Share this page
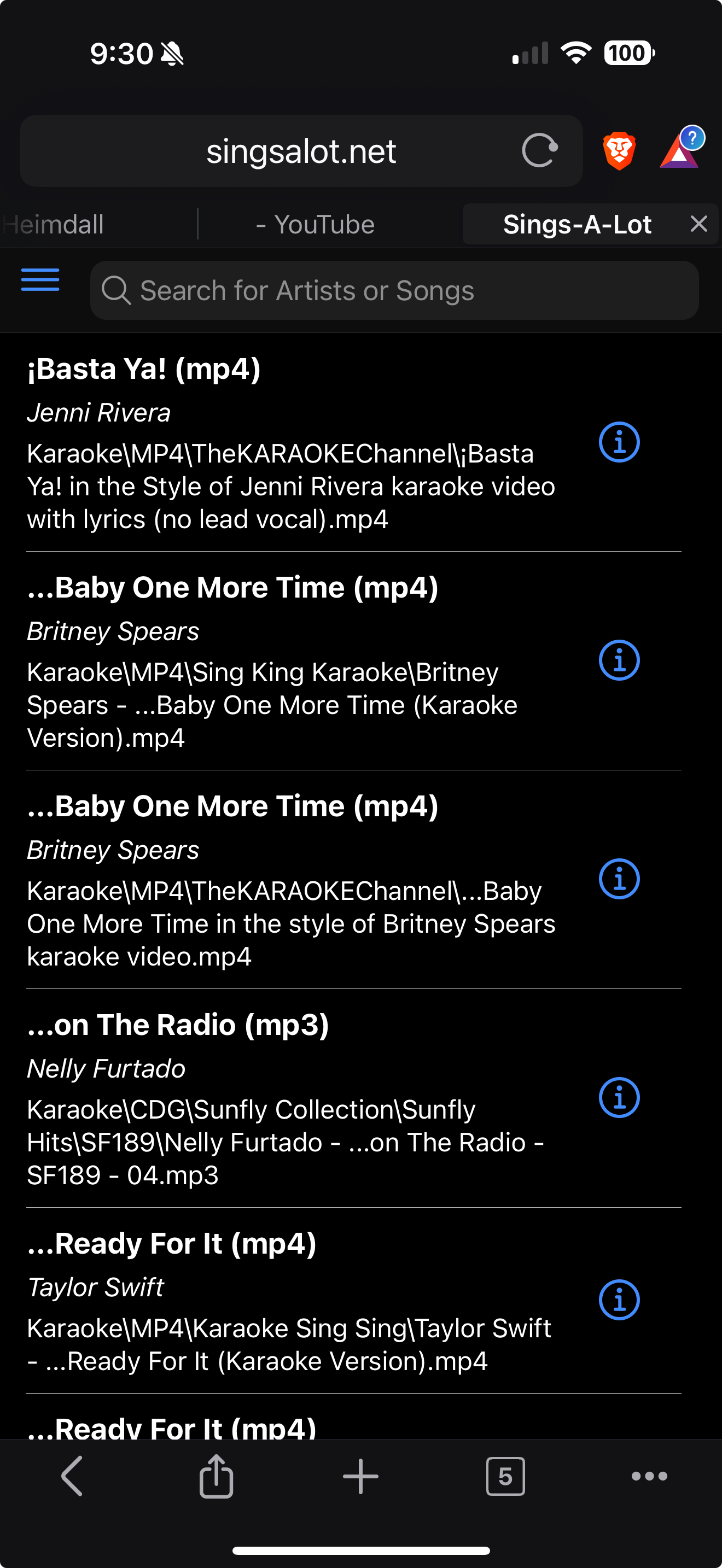This screenshot has width=722, height=1568. [216, 1476]
